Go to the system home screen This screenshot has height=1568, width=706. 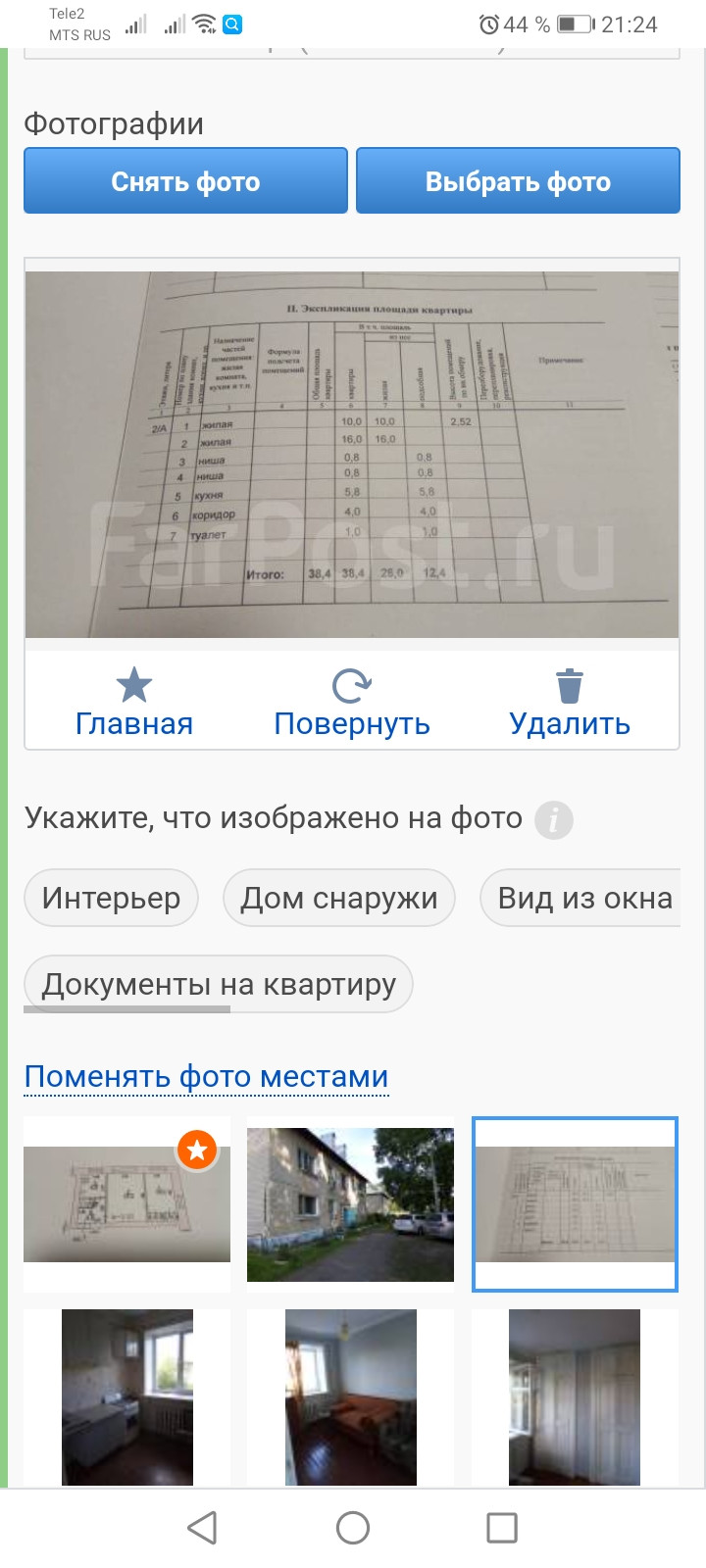tap(353, 1527)
